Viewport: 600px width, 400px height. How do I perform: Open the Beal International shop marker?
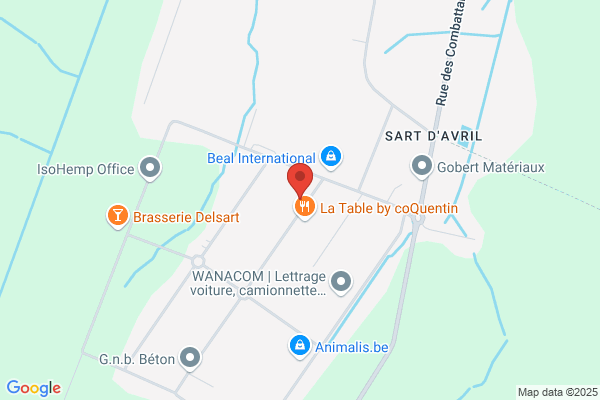[x=331, y=157]
